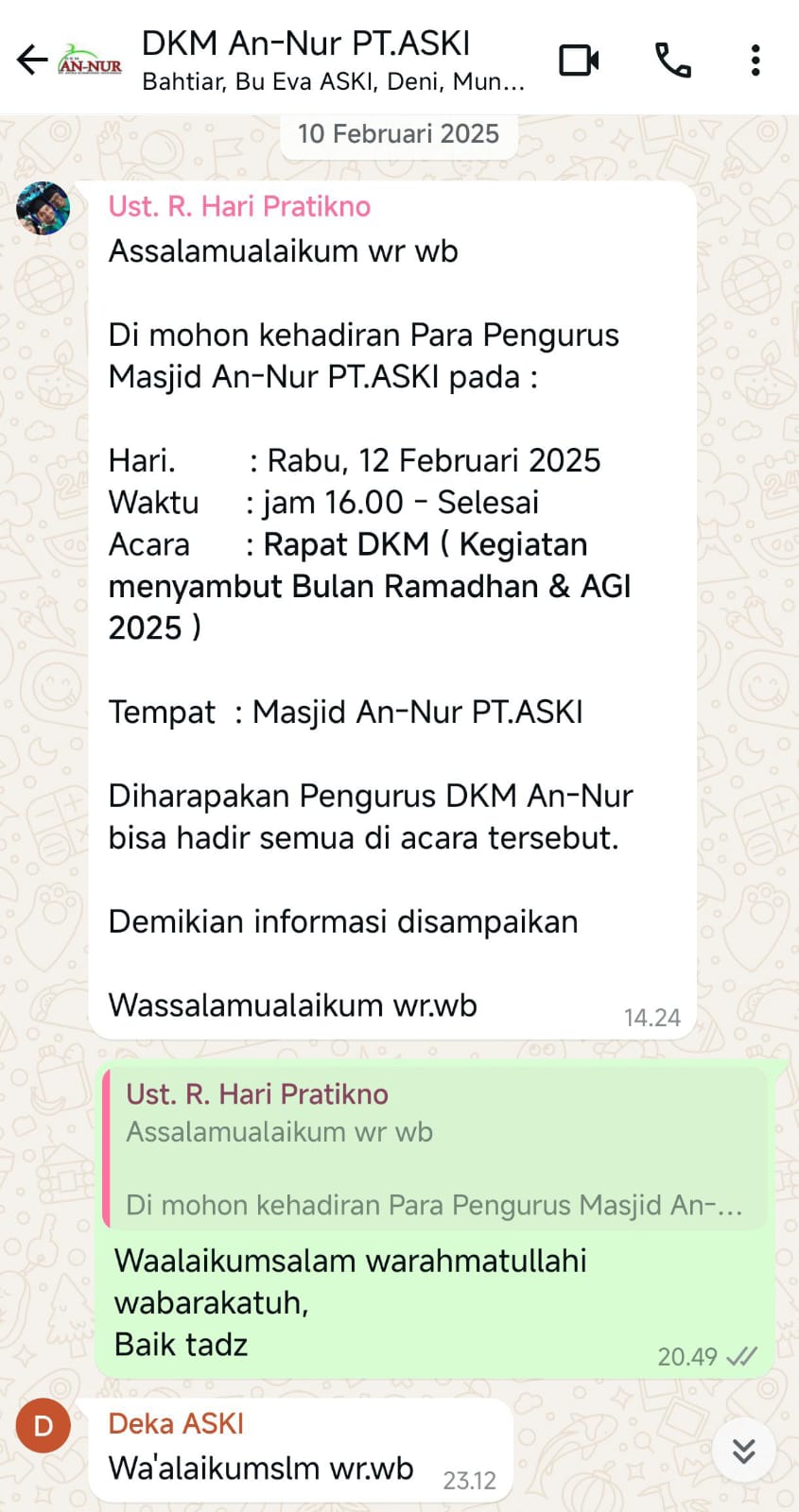Viewport: 799px width, 1512px height.
Task: Jump to latest messages with the chevron button
Action: 744,1450
